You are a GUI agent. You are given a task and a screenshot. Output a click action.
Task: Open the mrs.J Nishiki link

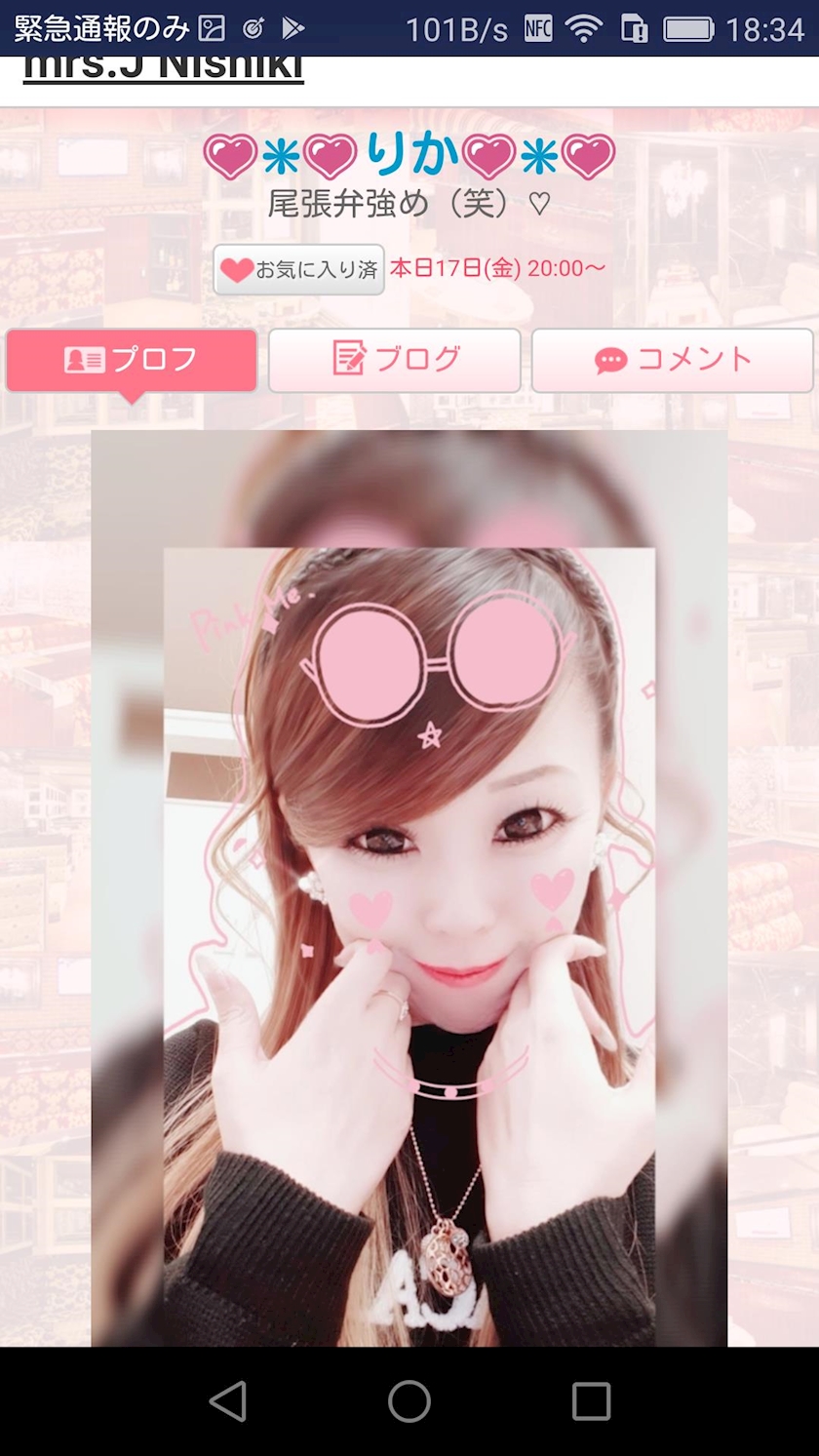click(x=163, y=69)
